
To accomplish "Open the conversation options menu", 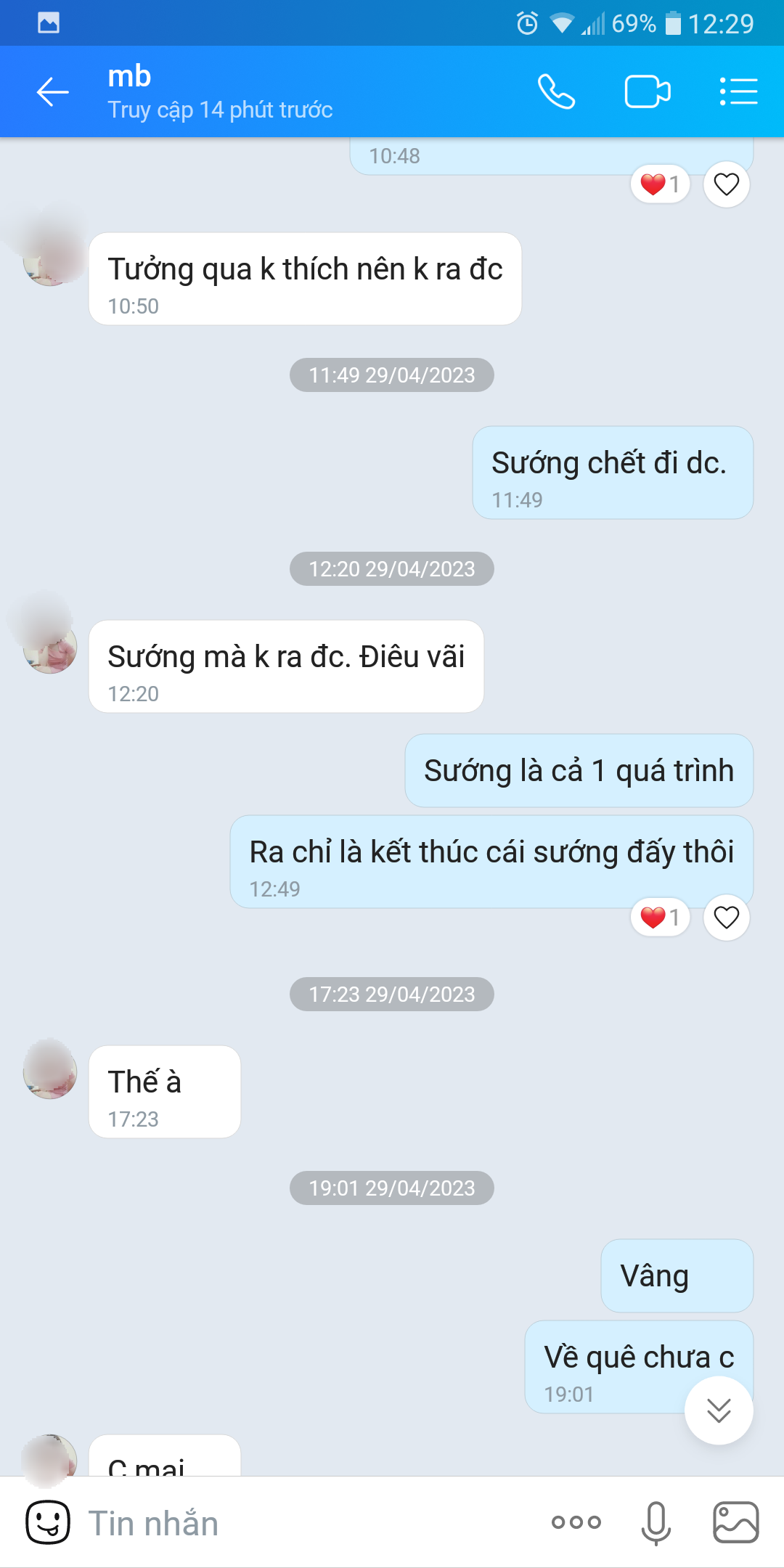I will coord(738,92).
